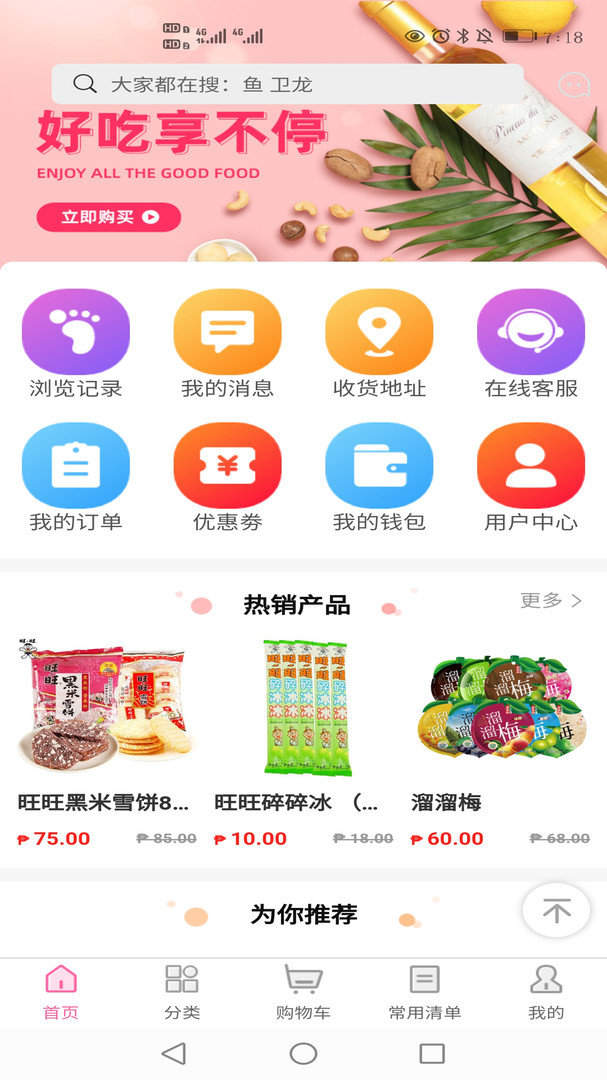
Task: Open 用户中心 user center
Action: (531, 477)
